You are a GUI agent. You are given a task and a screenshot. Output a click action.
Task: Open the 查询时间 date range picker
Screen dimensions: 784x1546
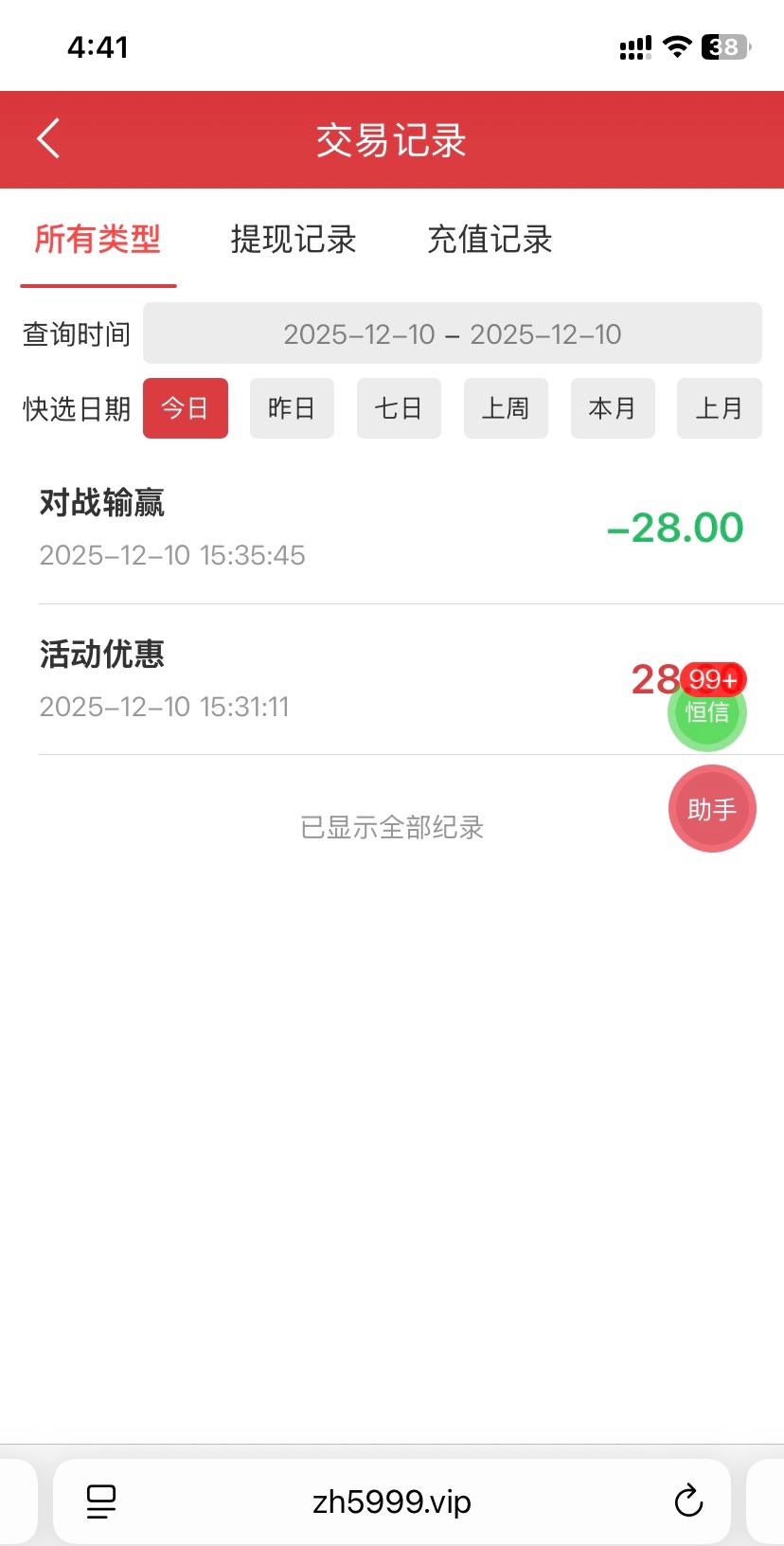click(452, 333)
